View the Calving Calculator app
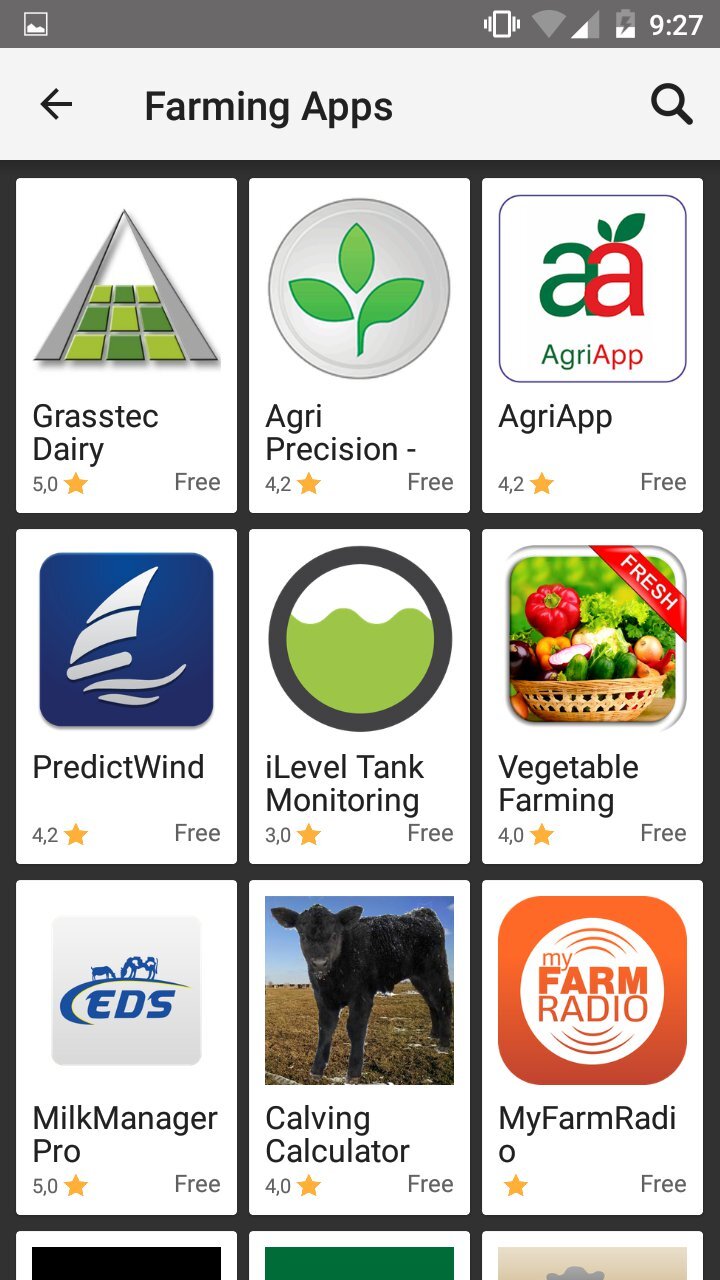The height and width of the screenshot is (1280, 720). click(359, 1047)
